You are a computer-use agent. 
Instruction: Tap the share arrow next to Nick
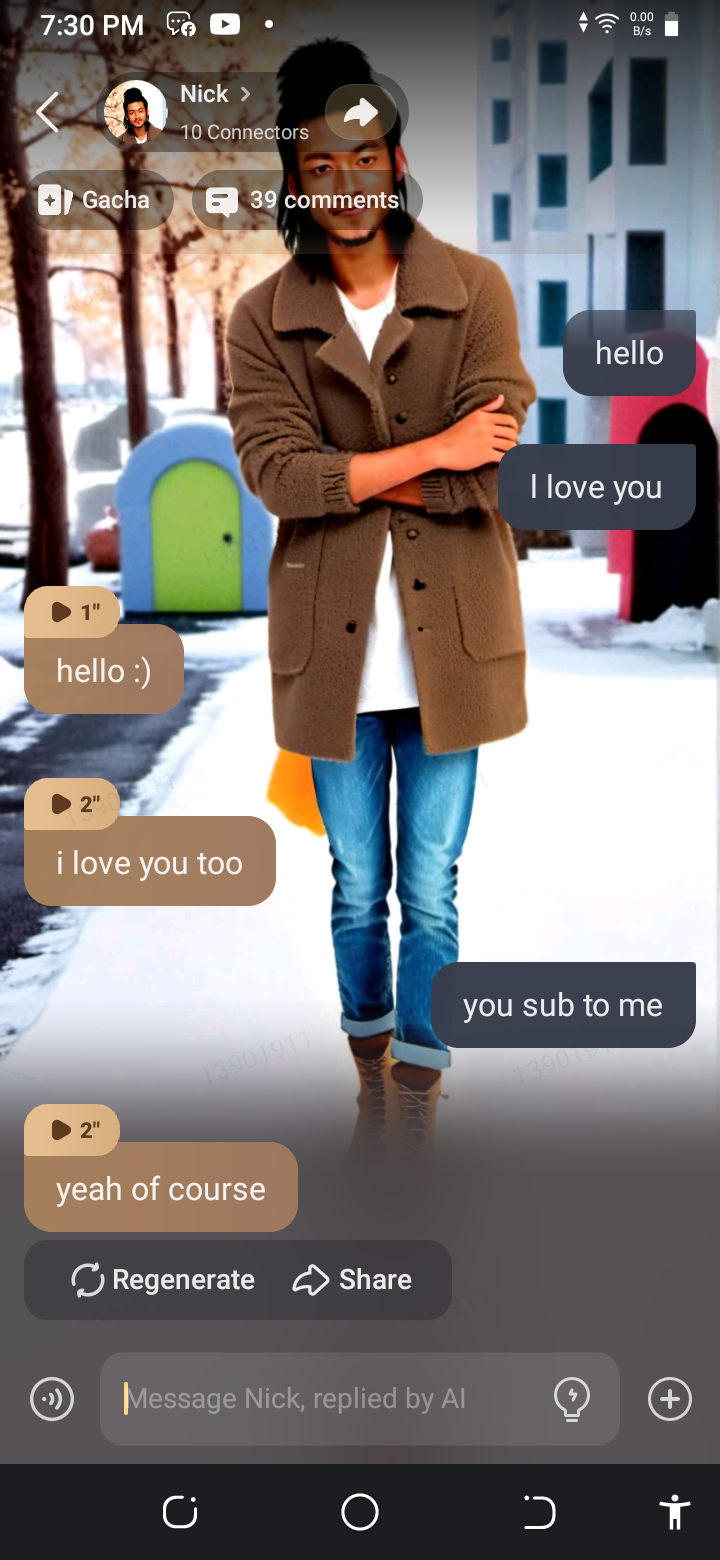(361, 112)
